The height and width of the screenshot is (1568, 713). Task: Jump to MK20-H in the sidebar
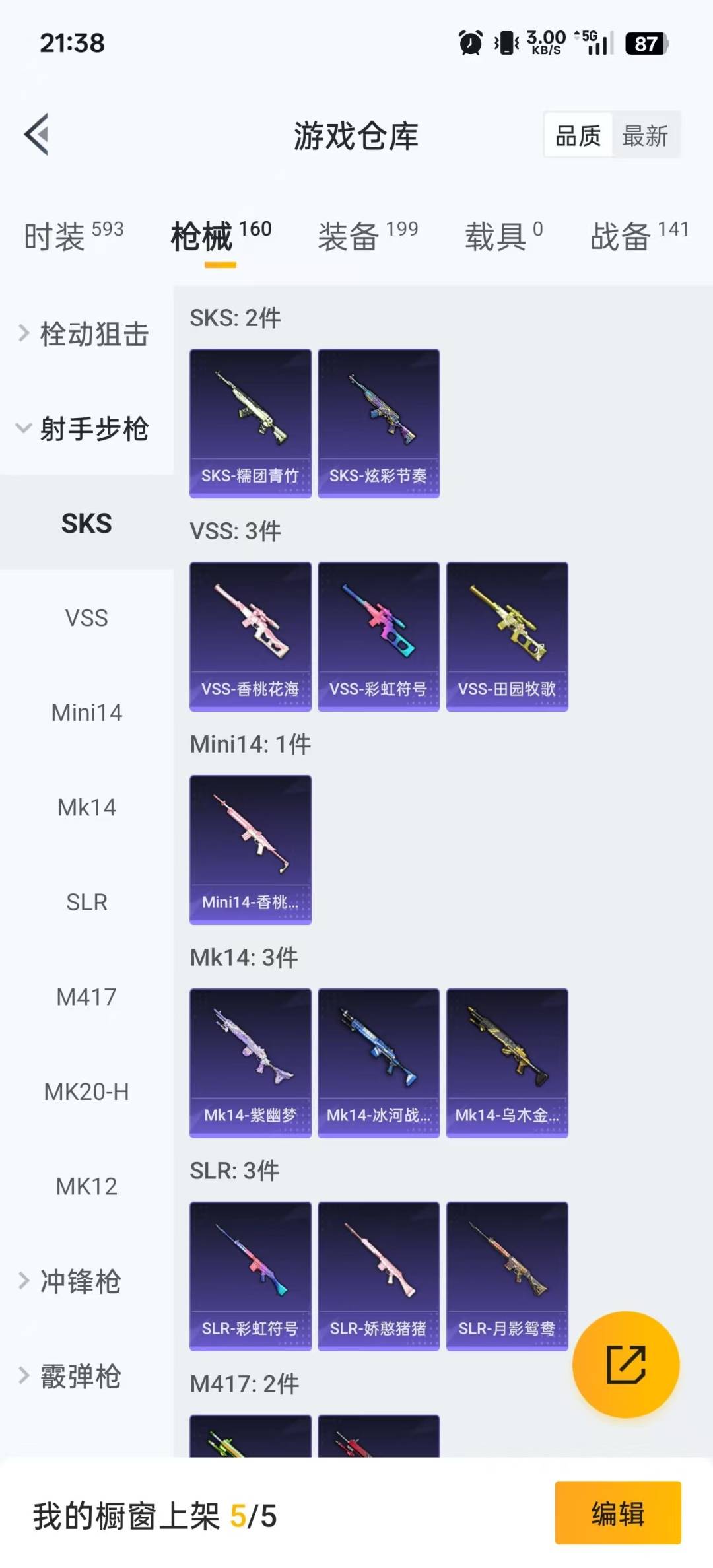86,1092
